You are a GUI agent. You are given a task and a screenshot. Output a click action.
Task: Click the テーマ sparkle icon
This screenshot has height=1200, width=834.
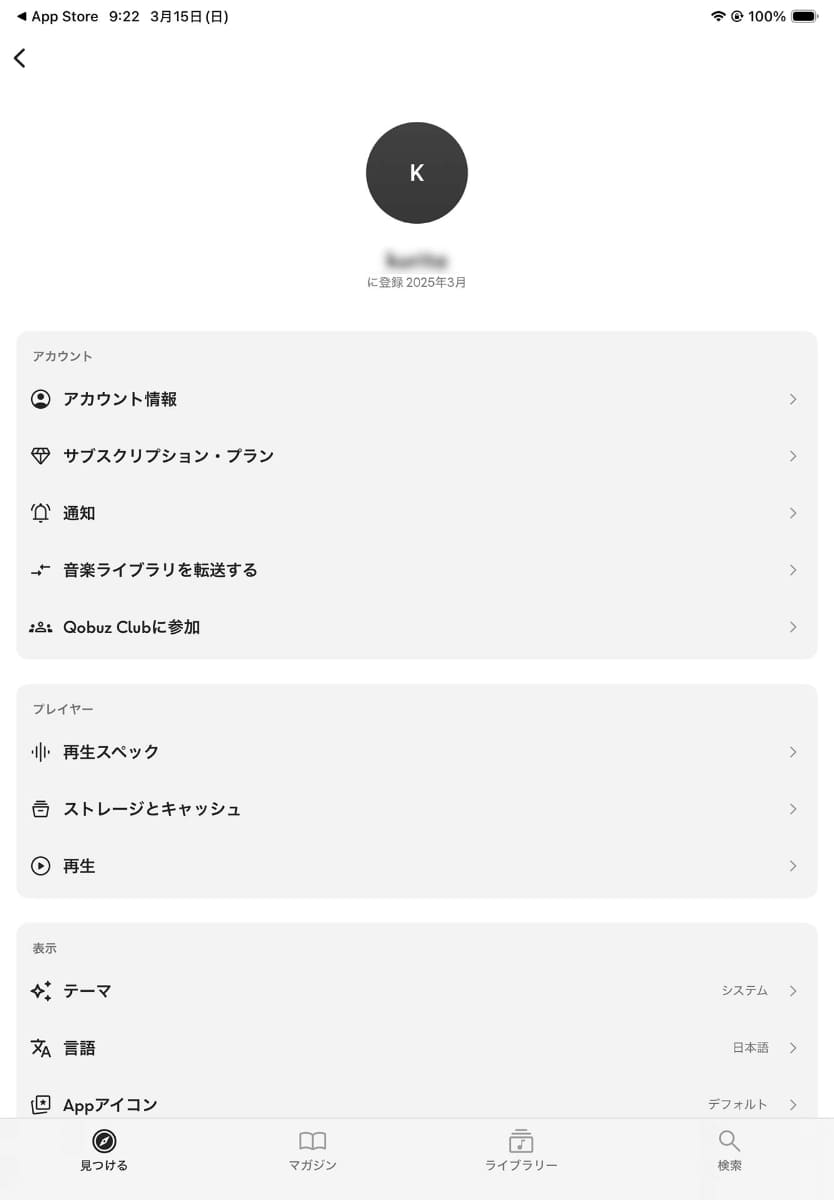pyautogui.click(x=39, y=991)
